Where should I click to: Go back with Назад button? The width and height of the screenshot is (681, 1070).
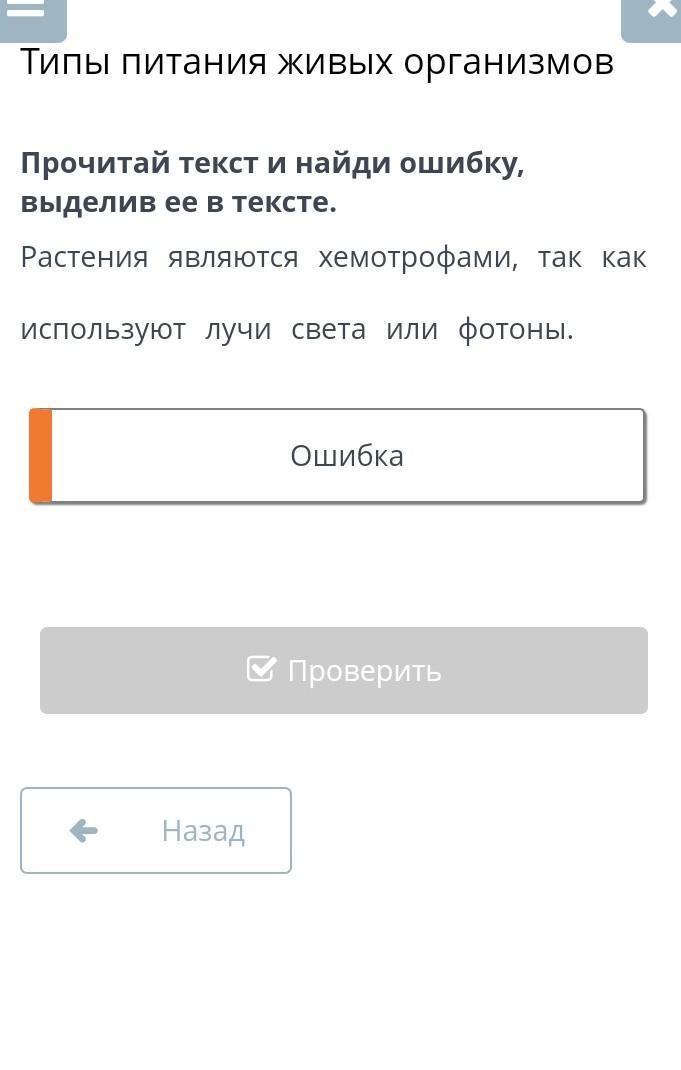pyautogui.click(x=156, y=830)
